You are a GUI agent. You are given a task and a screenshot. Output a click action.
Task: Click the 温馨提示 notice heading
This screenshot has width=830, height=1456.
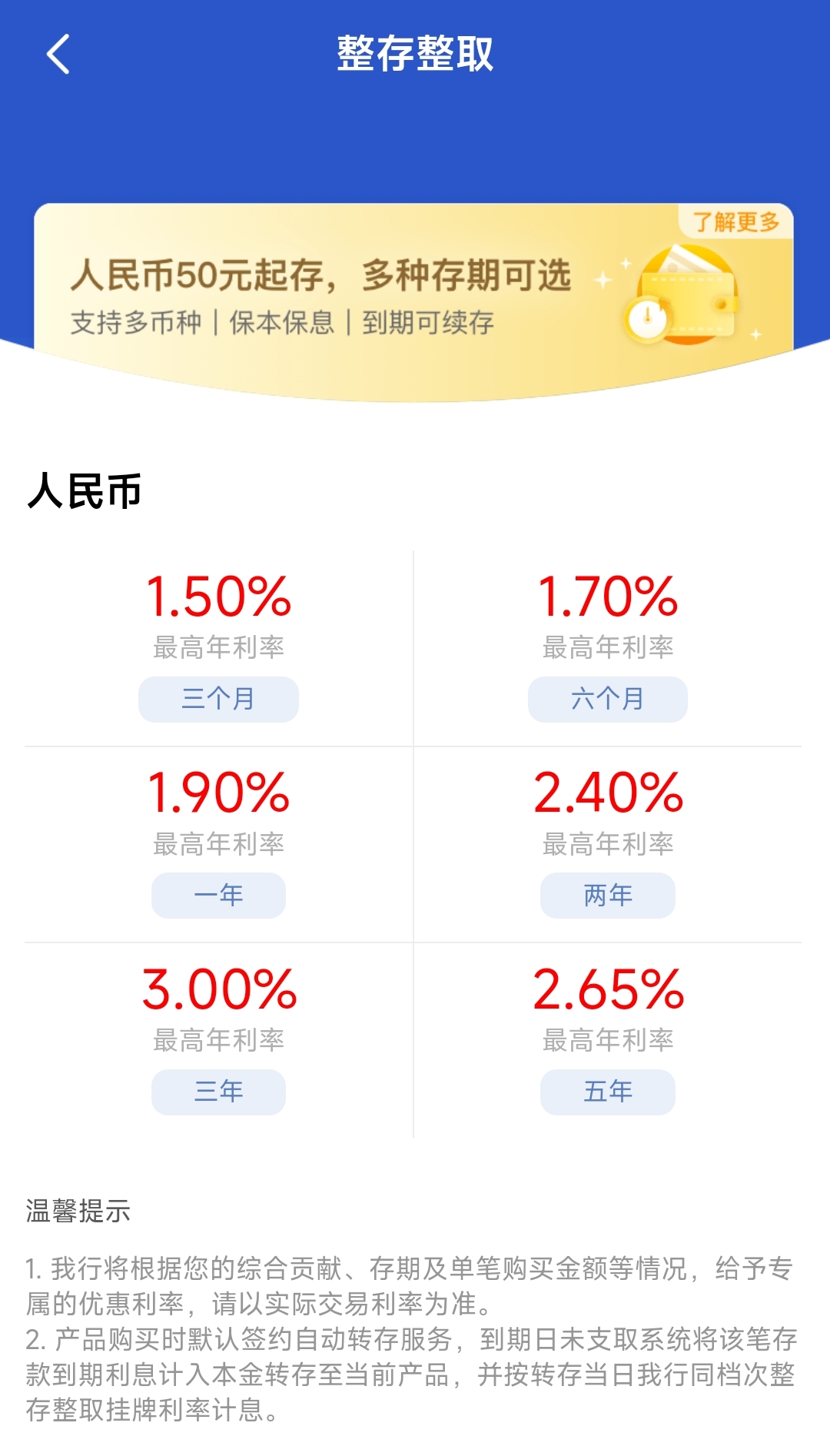(x=75, y=1209)
